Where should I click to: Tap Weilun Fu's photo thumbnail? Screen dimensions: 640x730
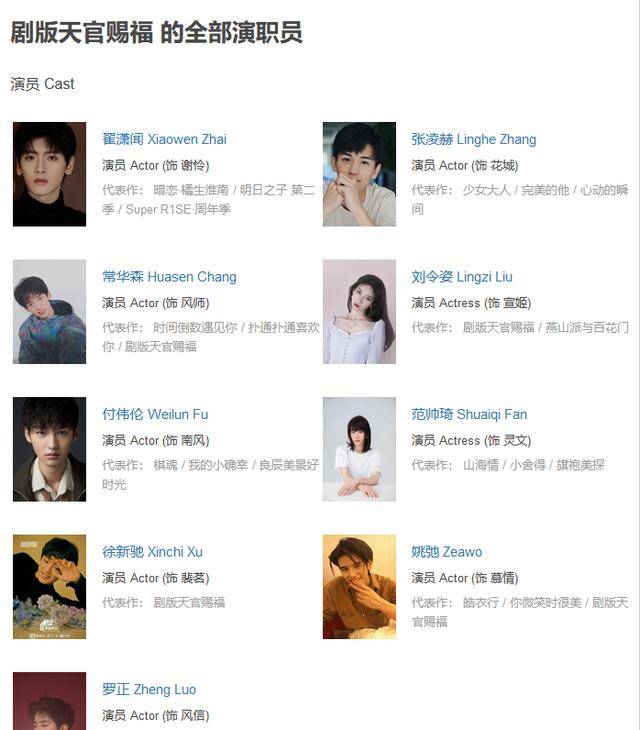(49, 449)
